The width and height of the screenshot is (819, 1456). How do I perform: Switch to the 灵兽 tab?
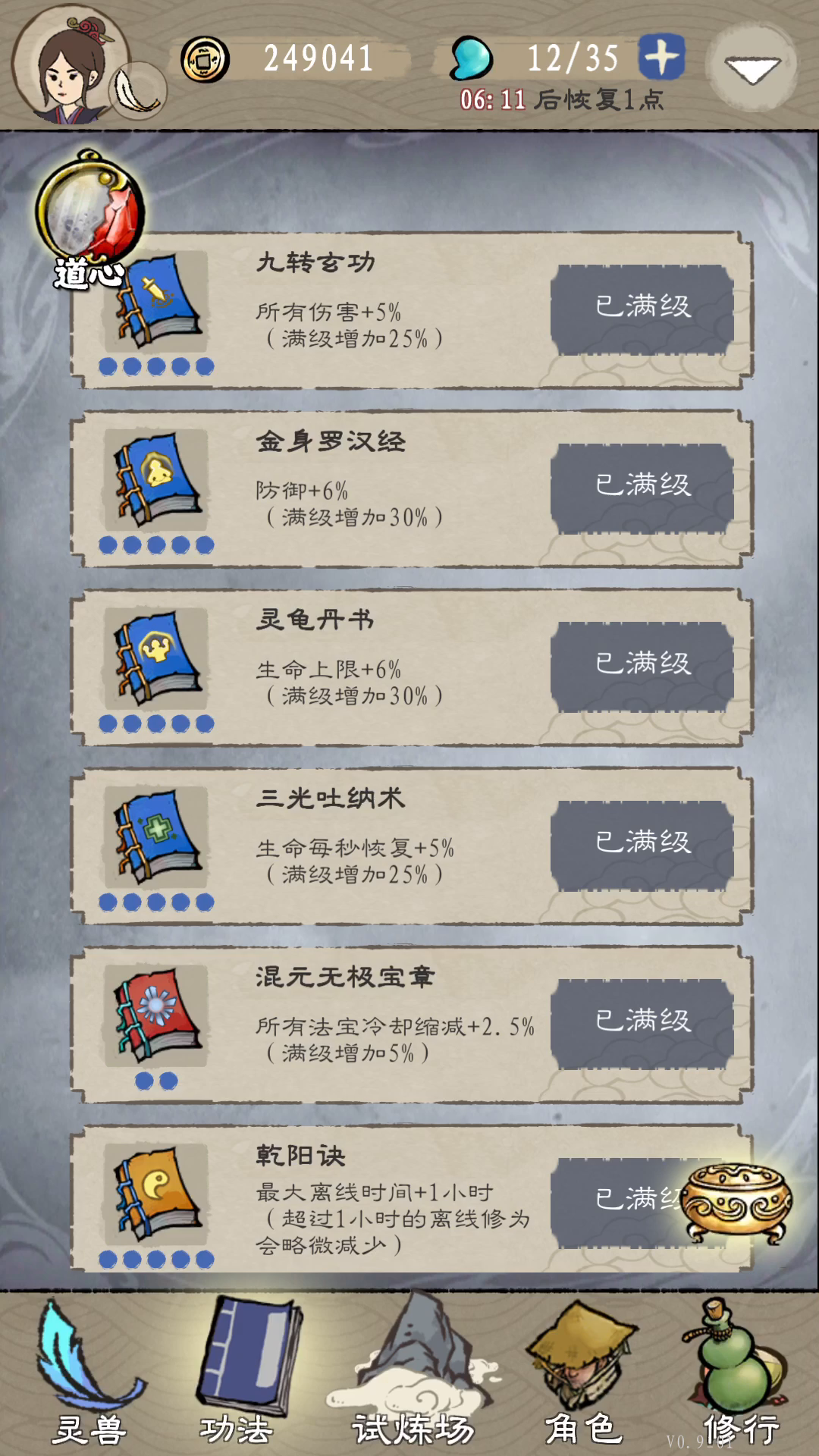coord(87,1373)
